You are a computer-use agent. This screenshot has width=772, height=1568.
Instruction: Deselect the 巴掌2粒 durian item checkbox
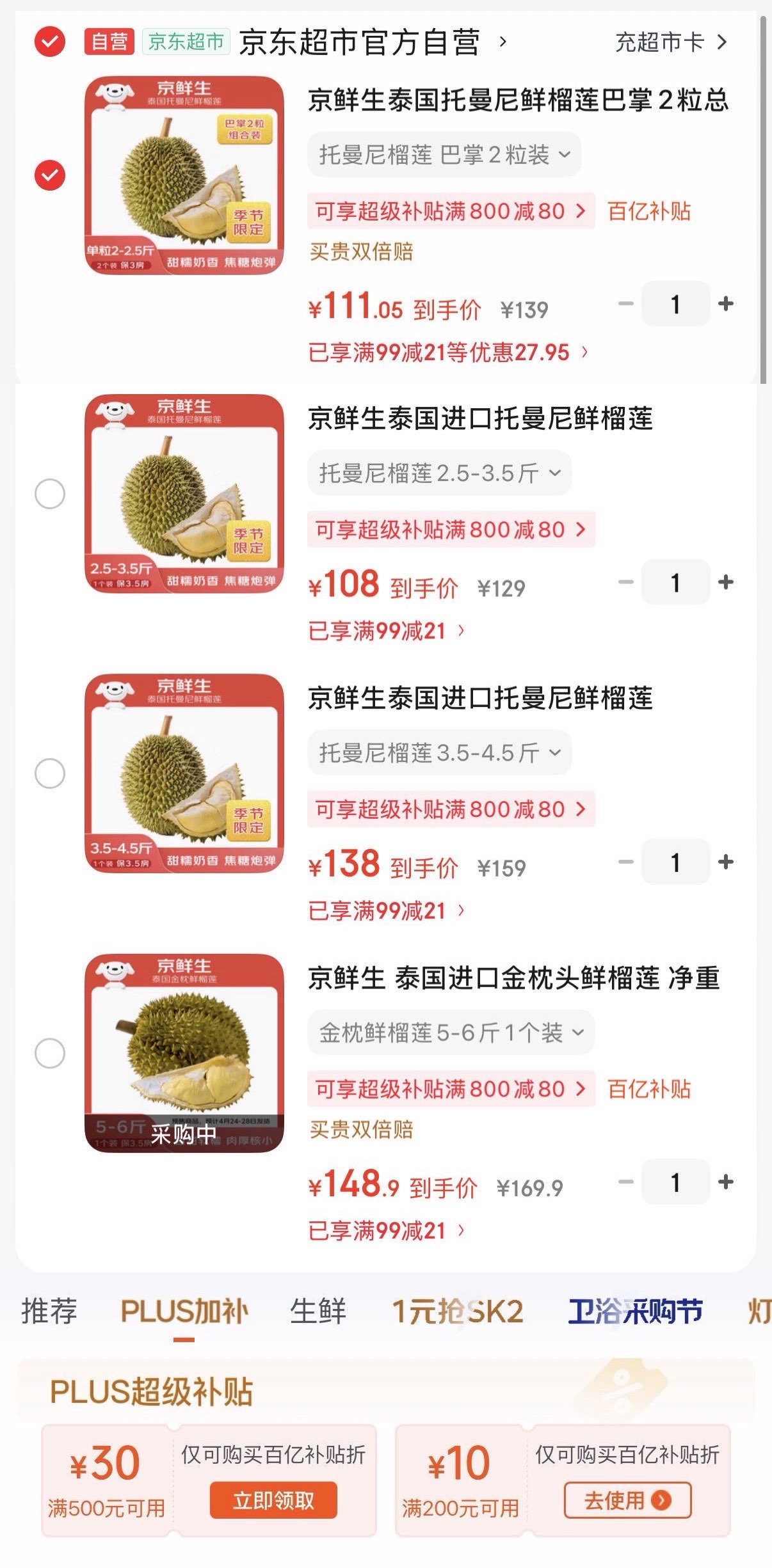tap(50, 175)
